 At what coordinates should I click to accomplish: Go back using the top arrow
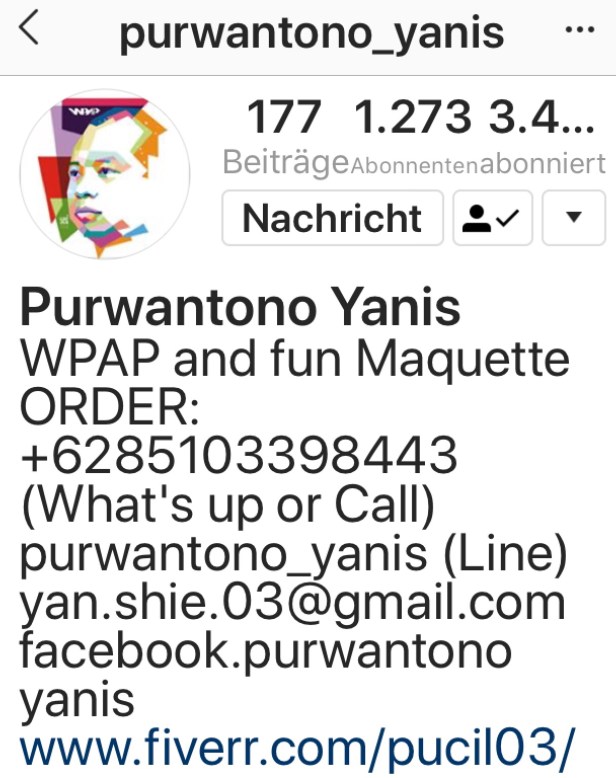tap(30, 31)
